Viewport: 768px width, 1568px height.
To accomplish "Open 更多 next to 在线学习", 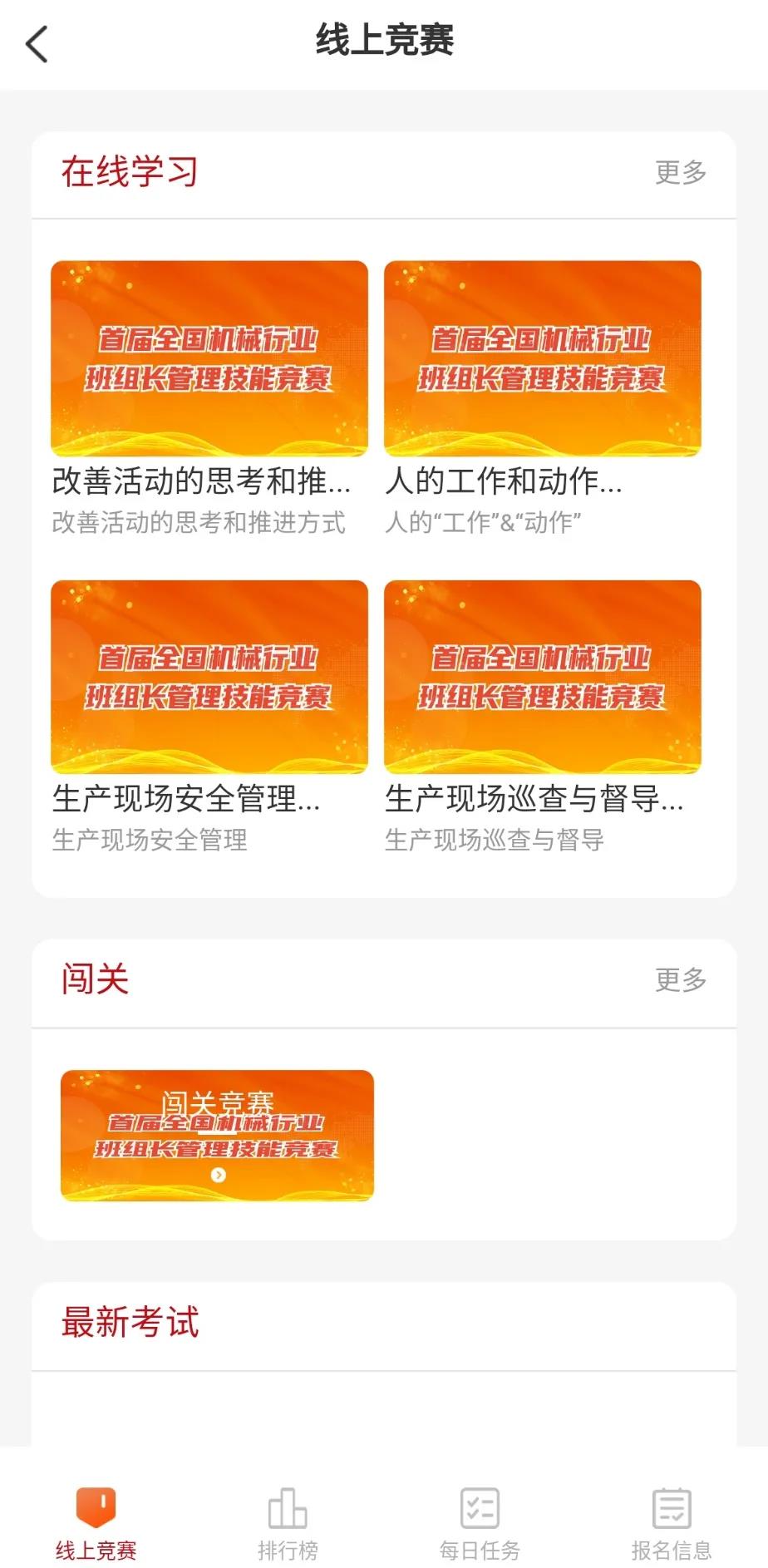I will [681, 172].
